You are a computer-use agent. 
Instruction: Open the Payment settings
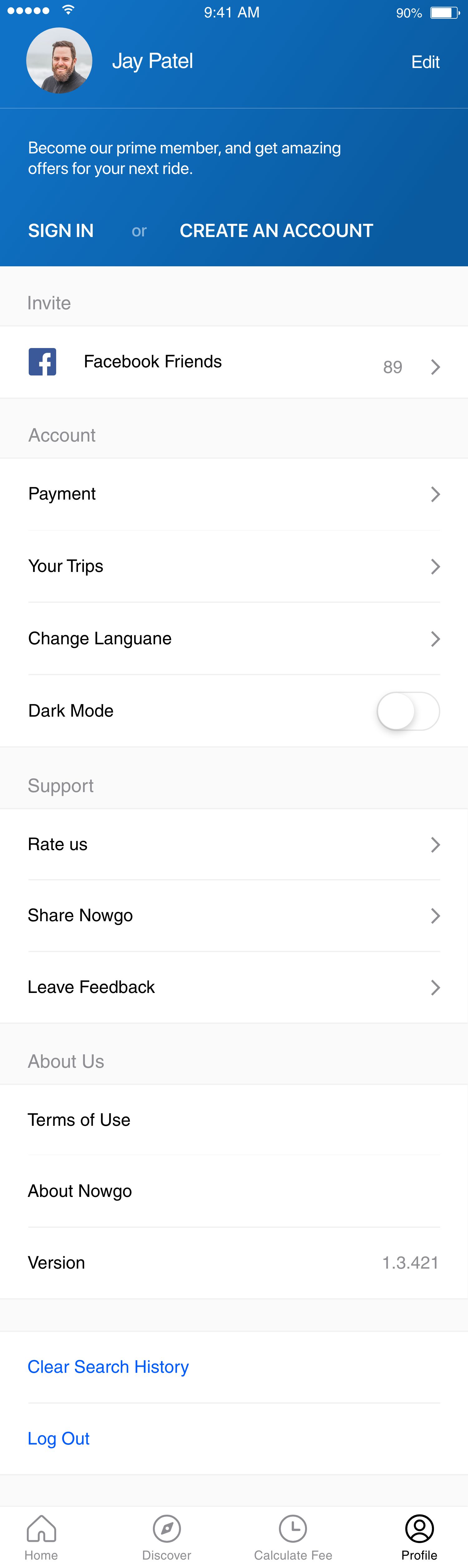pos(234,494)
